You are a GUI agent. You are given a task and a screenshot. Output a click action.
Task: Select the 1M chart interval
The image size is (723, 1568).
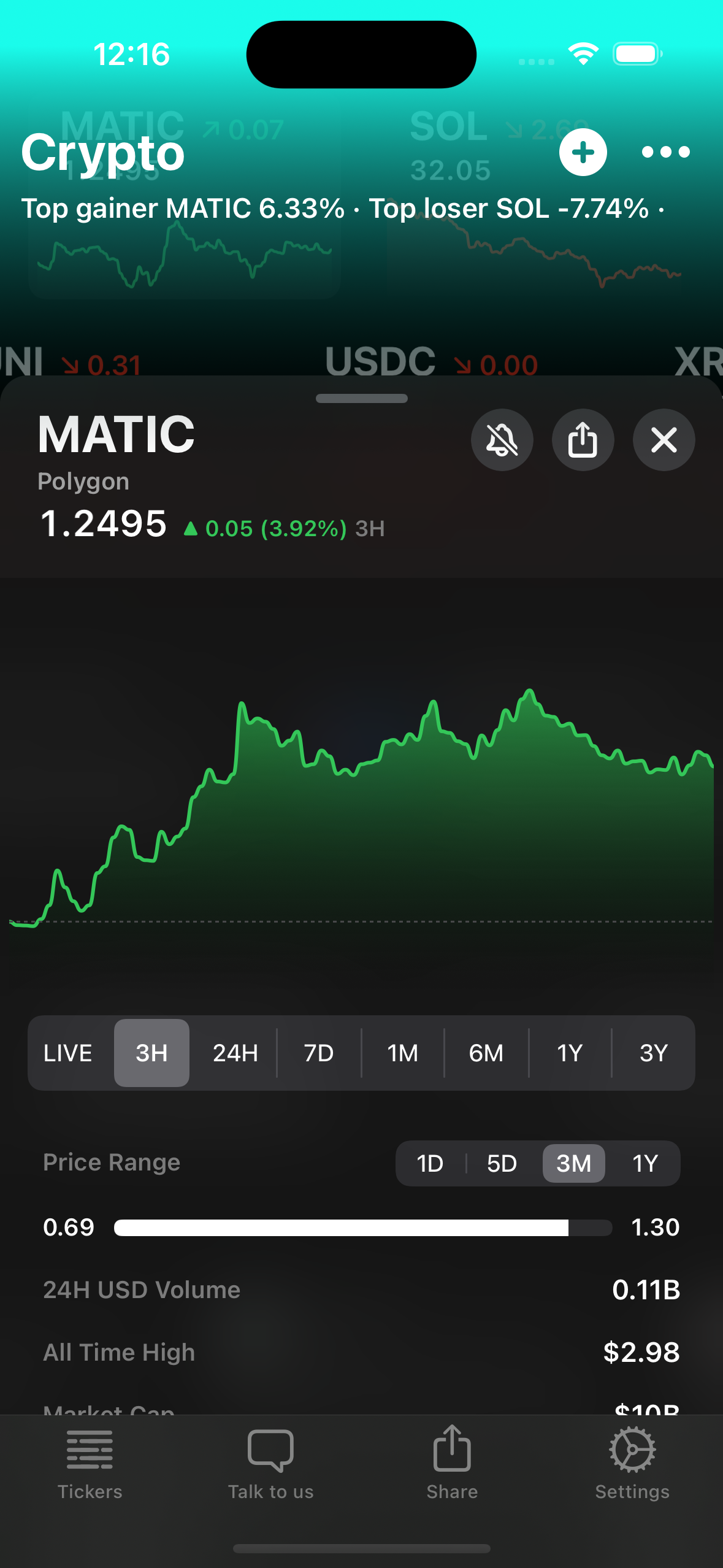(x=402, y=1053)
